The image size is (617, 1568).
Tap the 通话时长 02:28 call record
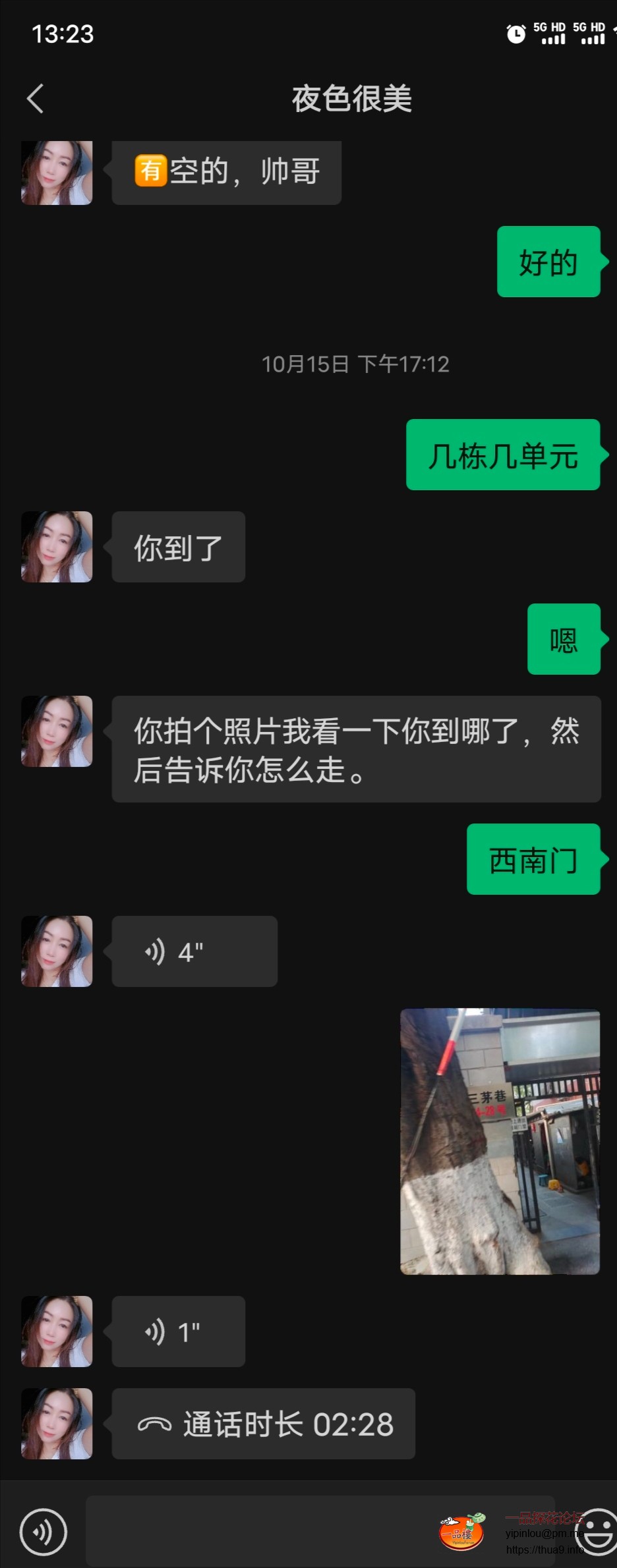(264, 1424)
